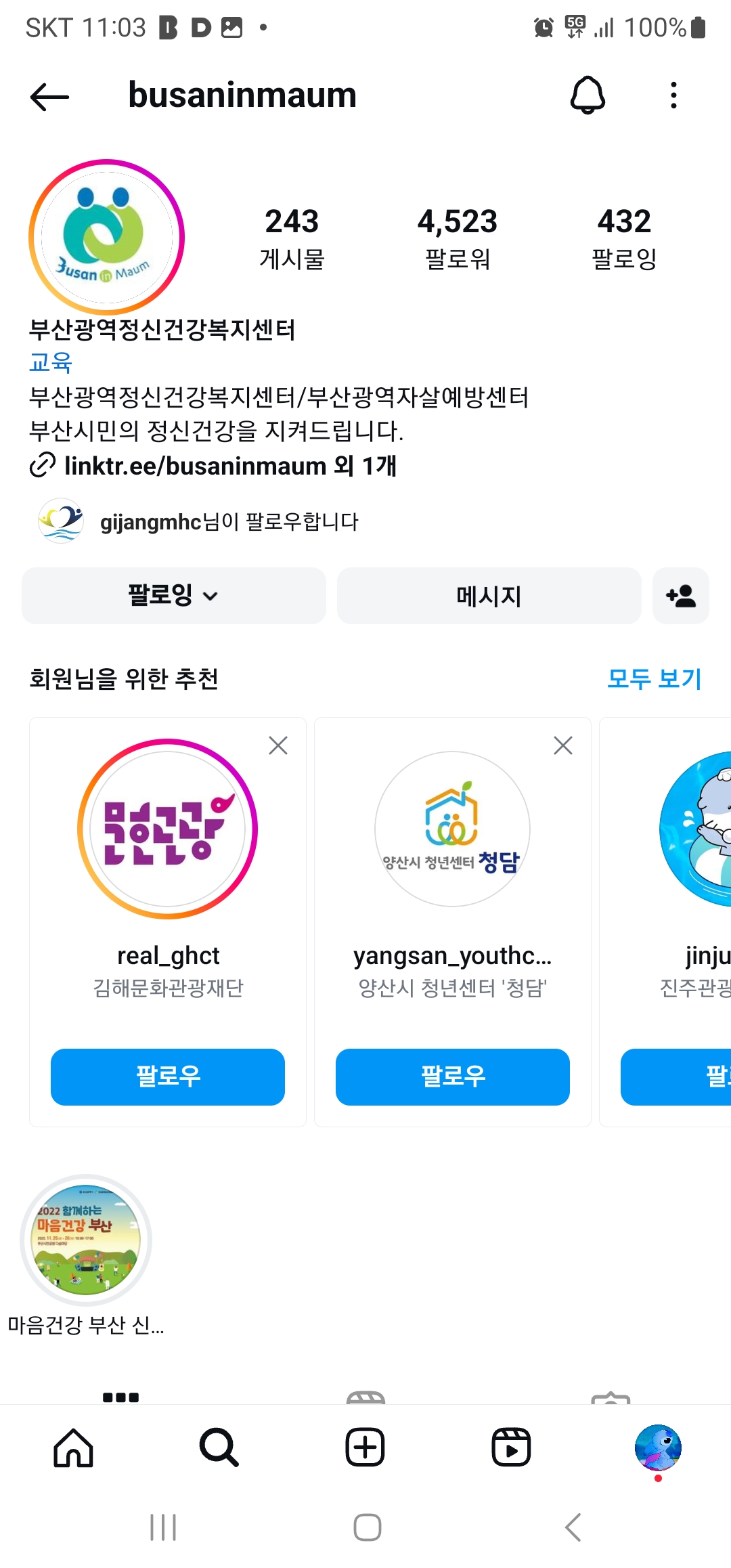Go back from busaninmaum profile
Screen dimensions: 731x1568
tap(50, 96)
